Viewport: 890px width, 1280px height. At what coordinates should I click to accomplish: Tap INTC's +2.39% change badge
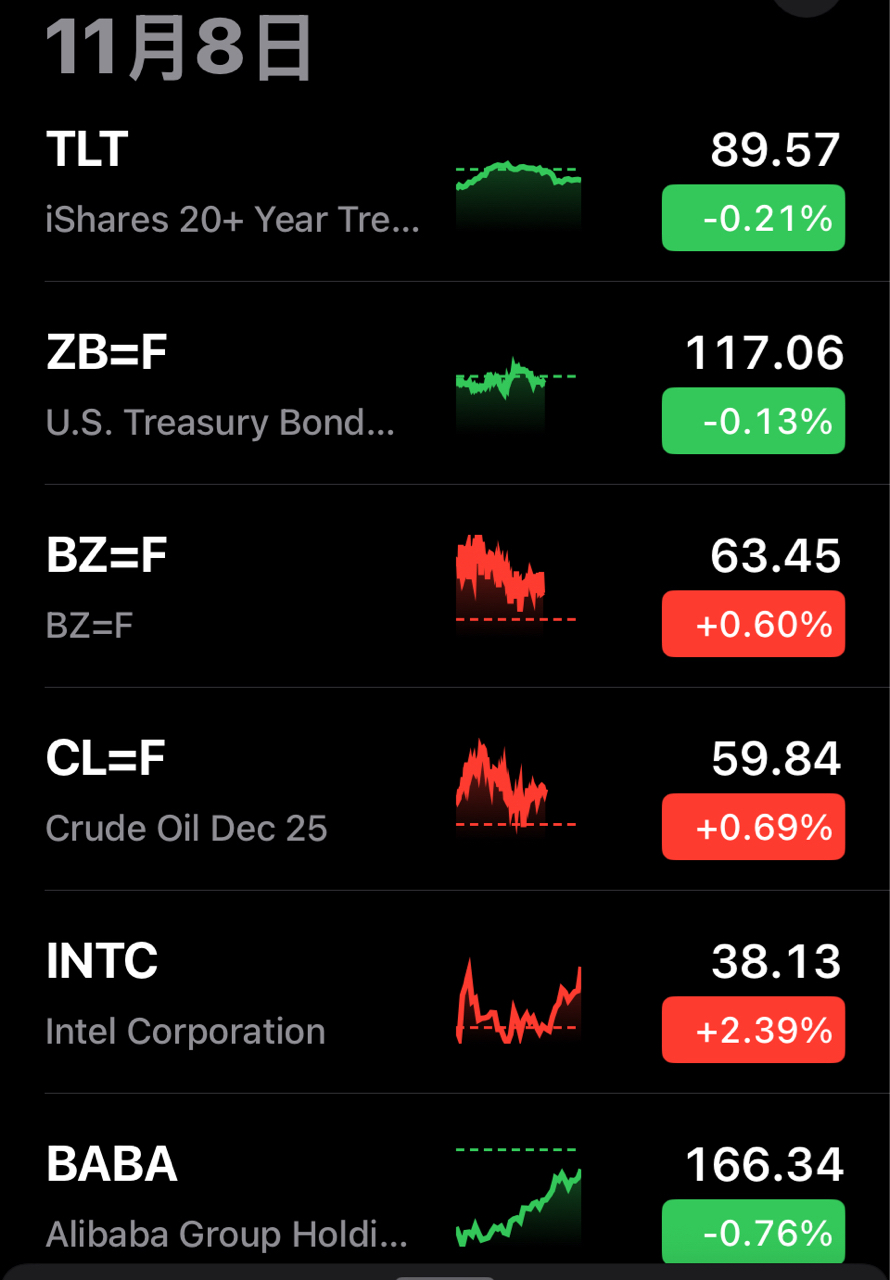pyautogui.click(x=753, y=1030)
